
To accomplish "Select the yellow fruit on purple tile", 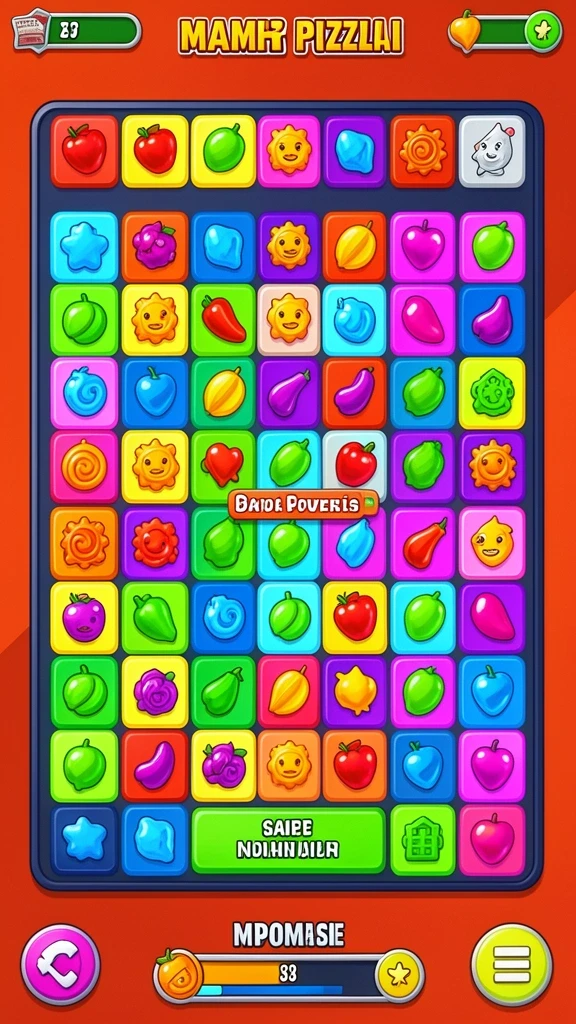I will [x=355, y=692].
